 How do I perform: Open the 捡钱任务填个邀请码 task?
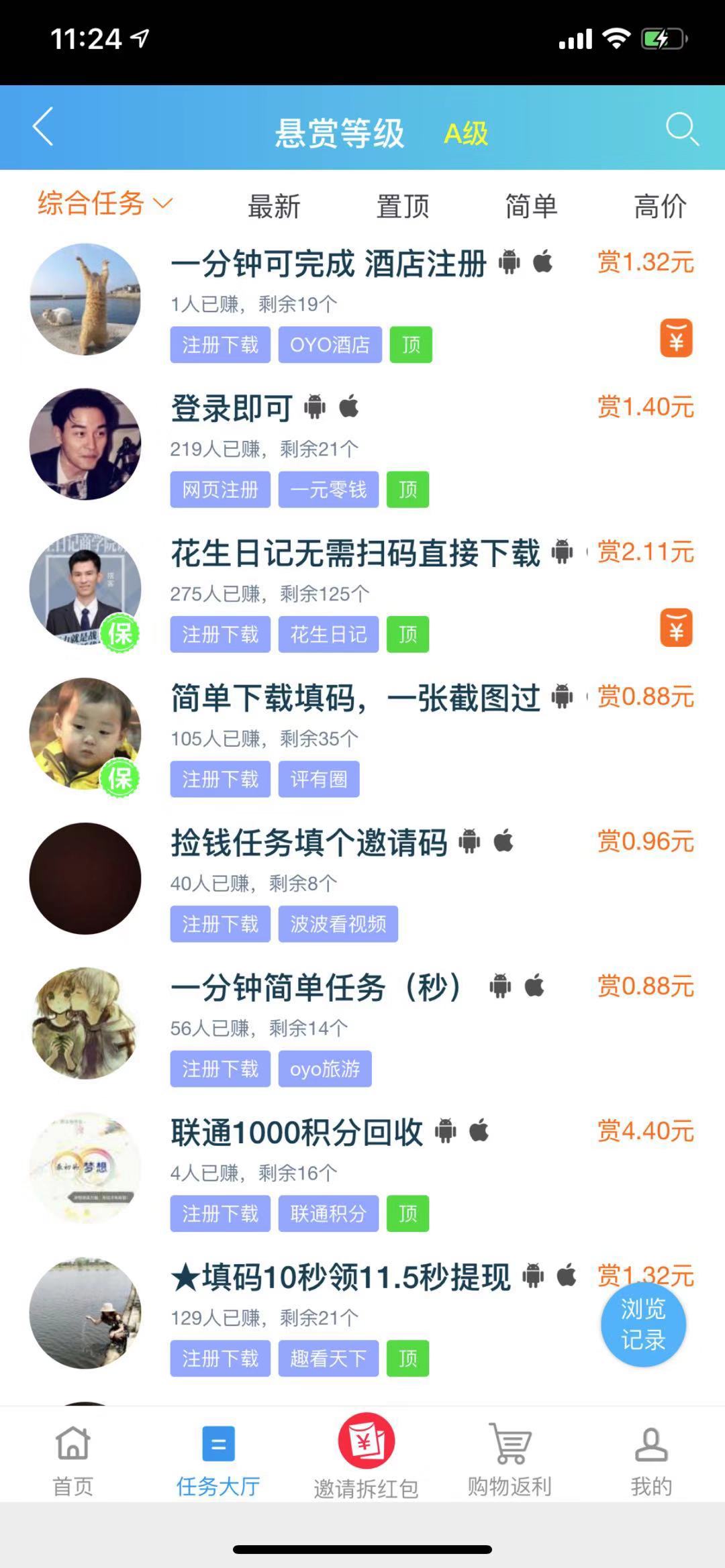point(309,843)
